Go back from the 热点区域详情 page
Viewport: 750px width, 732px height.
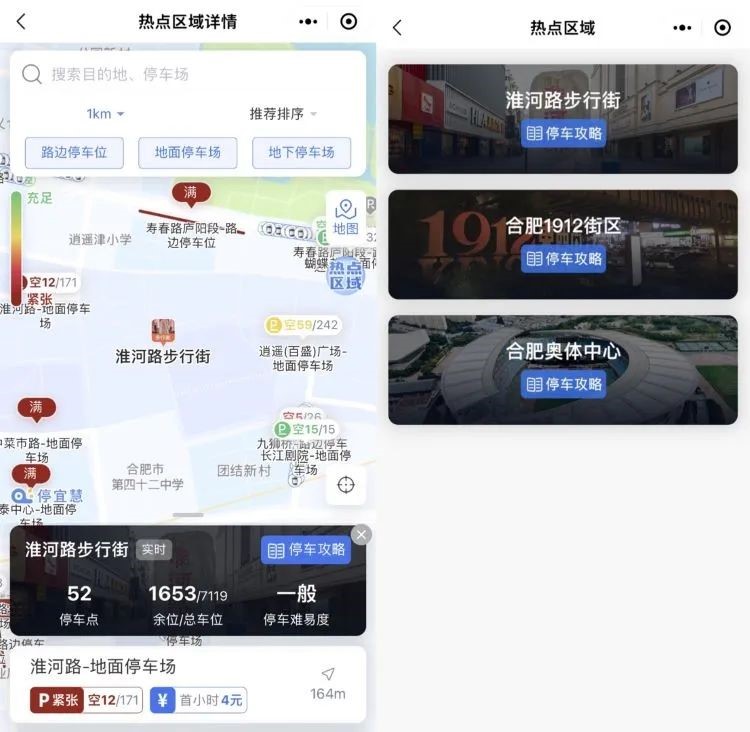[21, 22]
